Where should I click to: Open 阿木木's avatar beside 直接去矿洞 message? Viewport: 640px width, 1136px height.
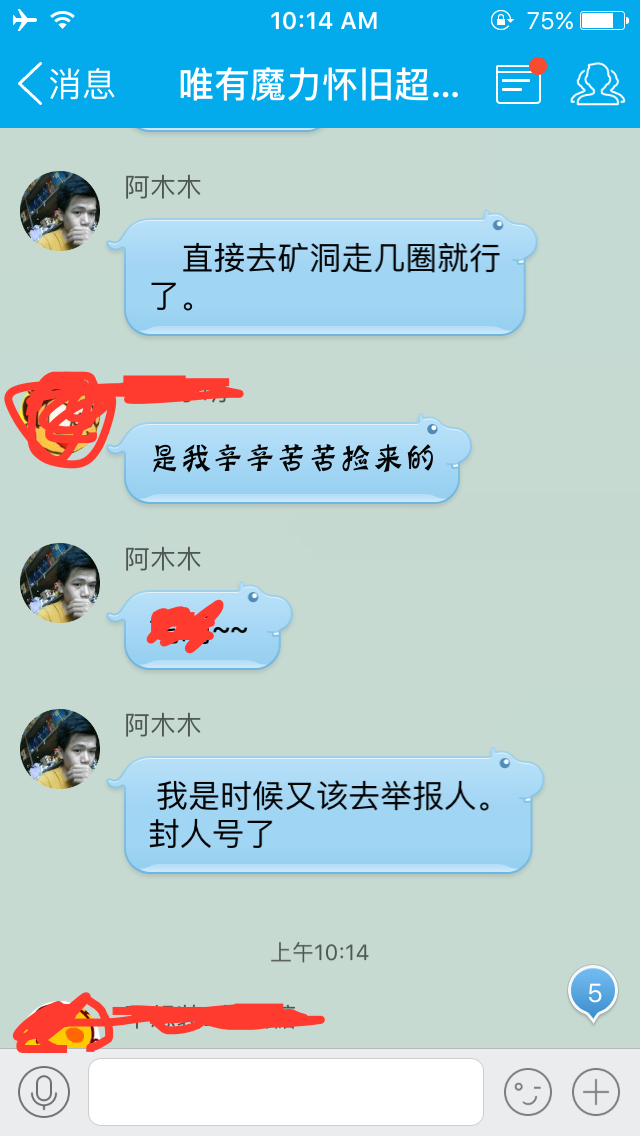pos(60,211)
